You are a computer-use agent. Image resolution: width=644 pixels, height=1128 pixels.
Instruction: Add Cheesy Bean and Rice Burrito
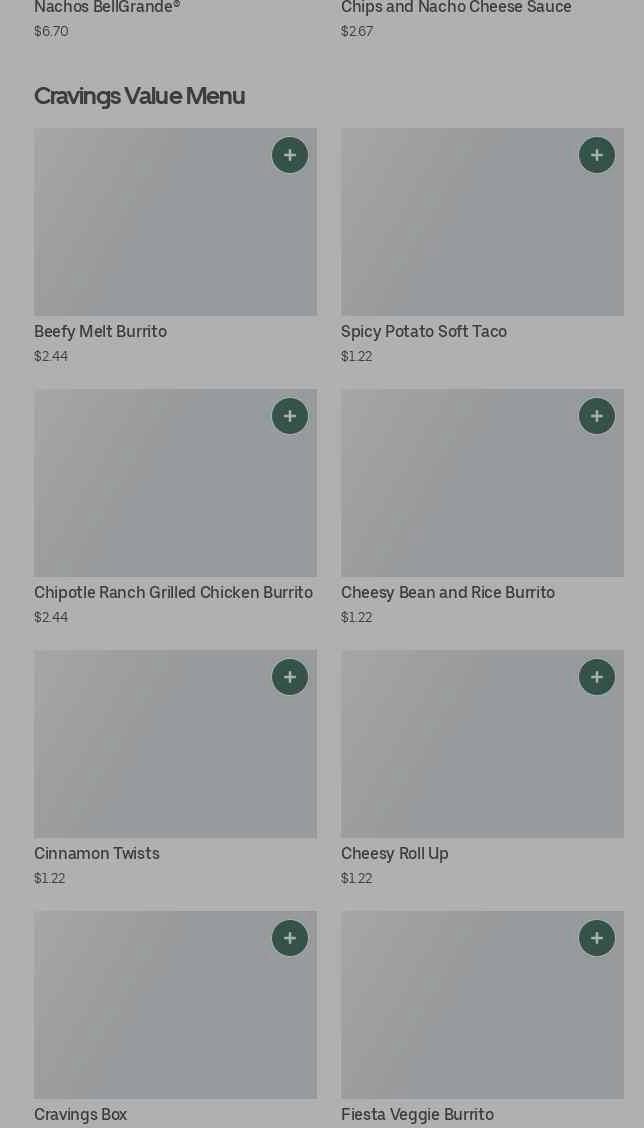[597, 416]
